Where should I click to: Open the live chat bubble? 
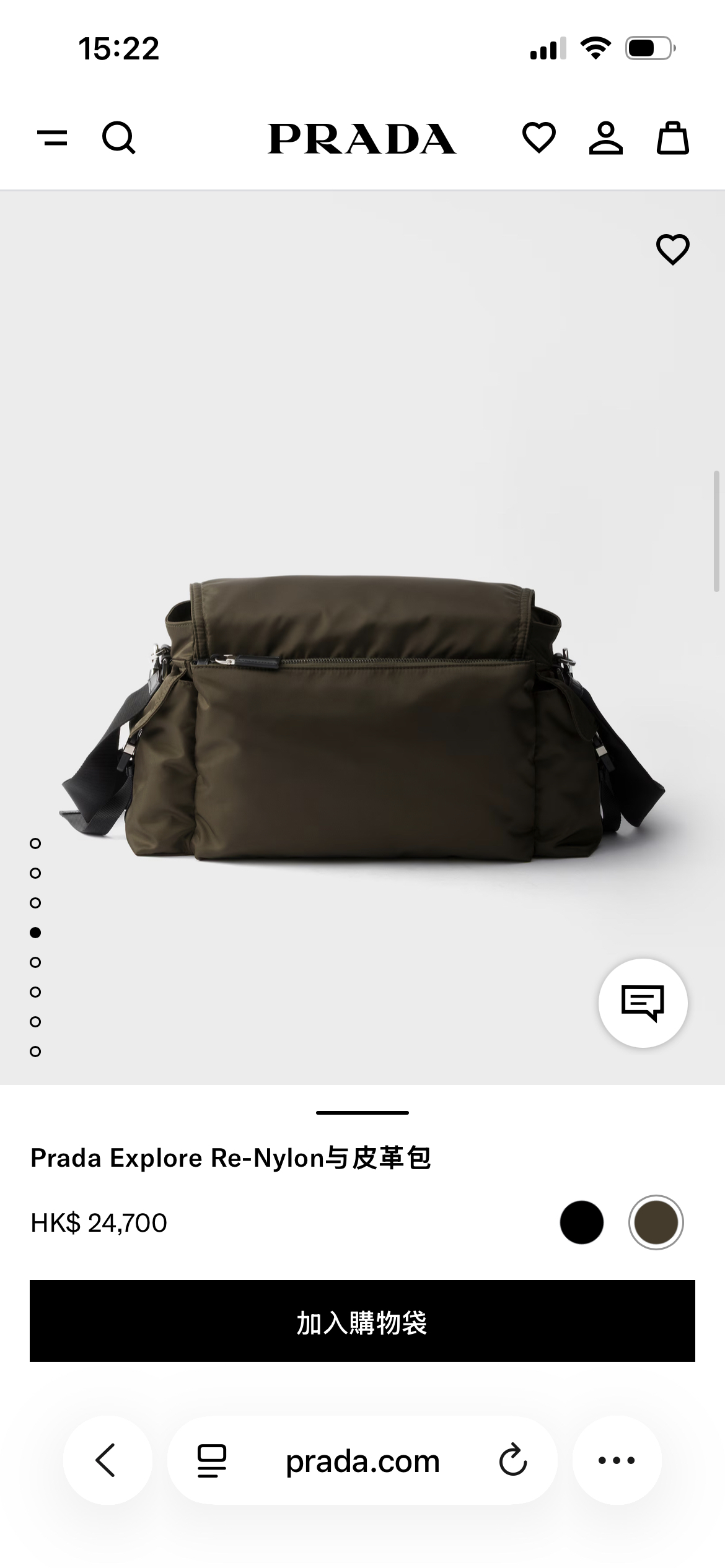(643, 1003)
